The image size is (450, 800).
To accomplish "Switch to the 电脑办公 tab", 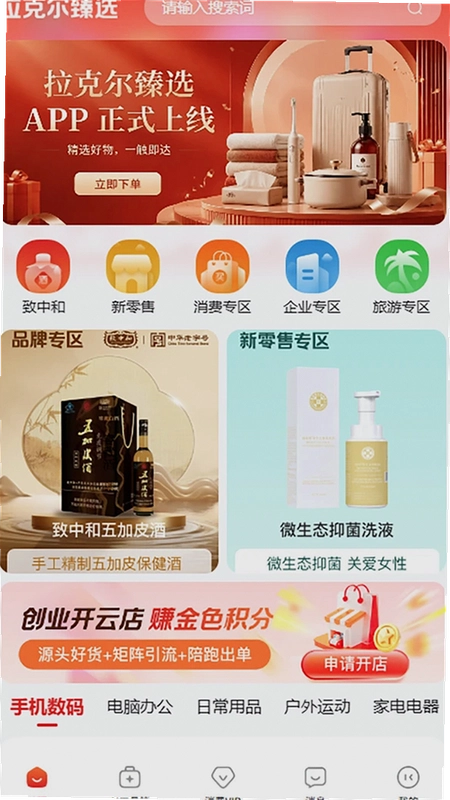I will tap(140, 707).
